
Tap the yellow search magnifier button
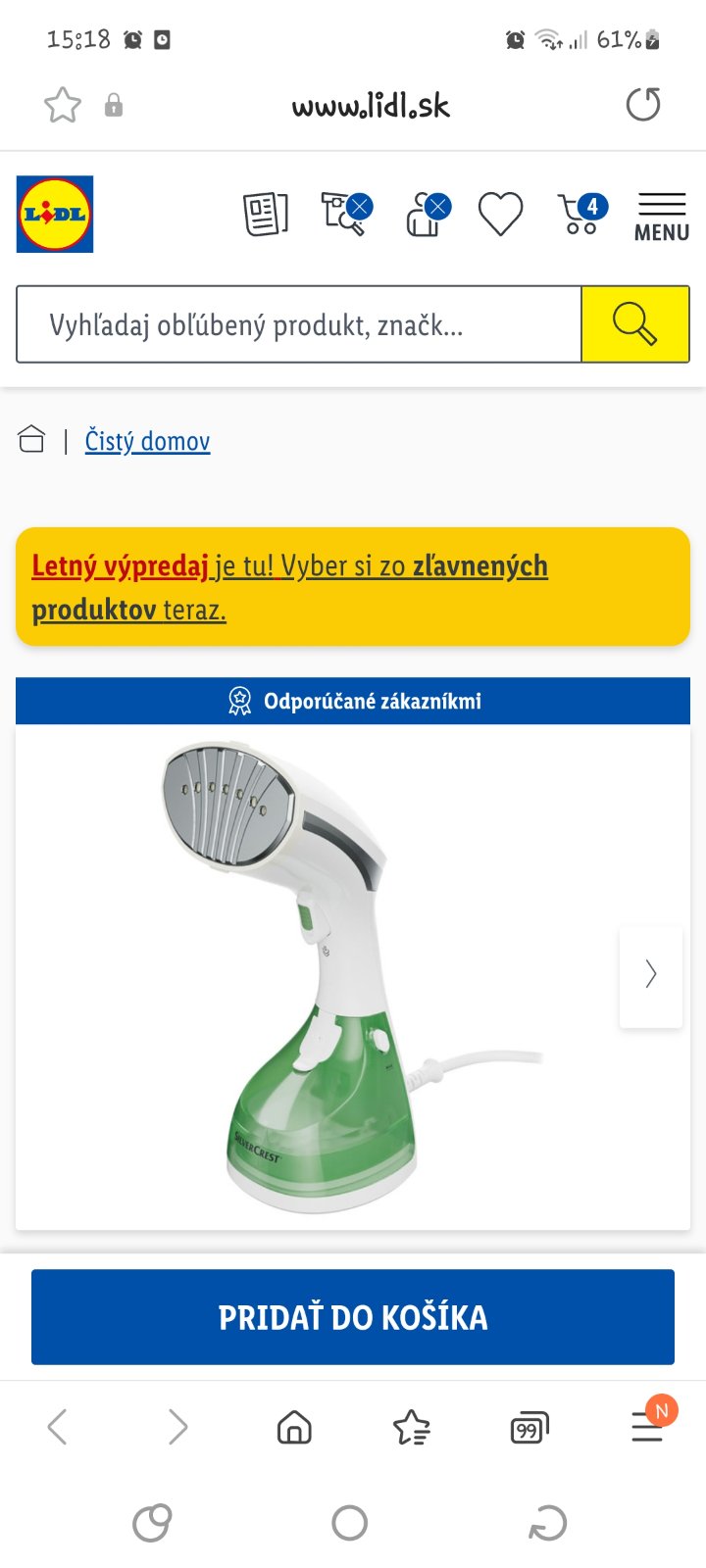tap(634, 324)
